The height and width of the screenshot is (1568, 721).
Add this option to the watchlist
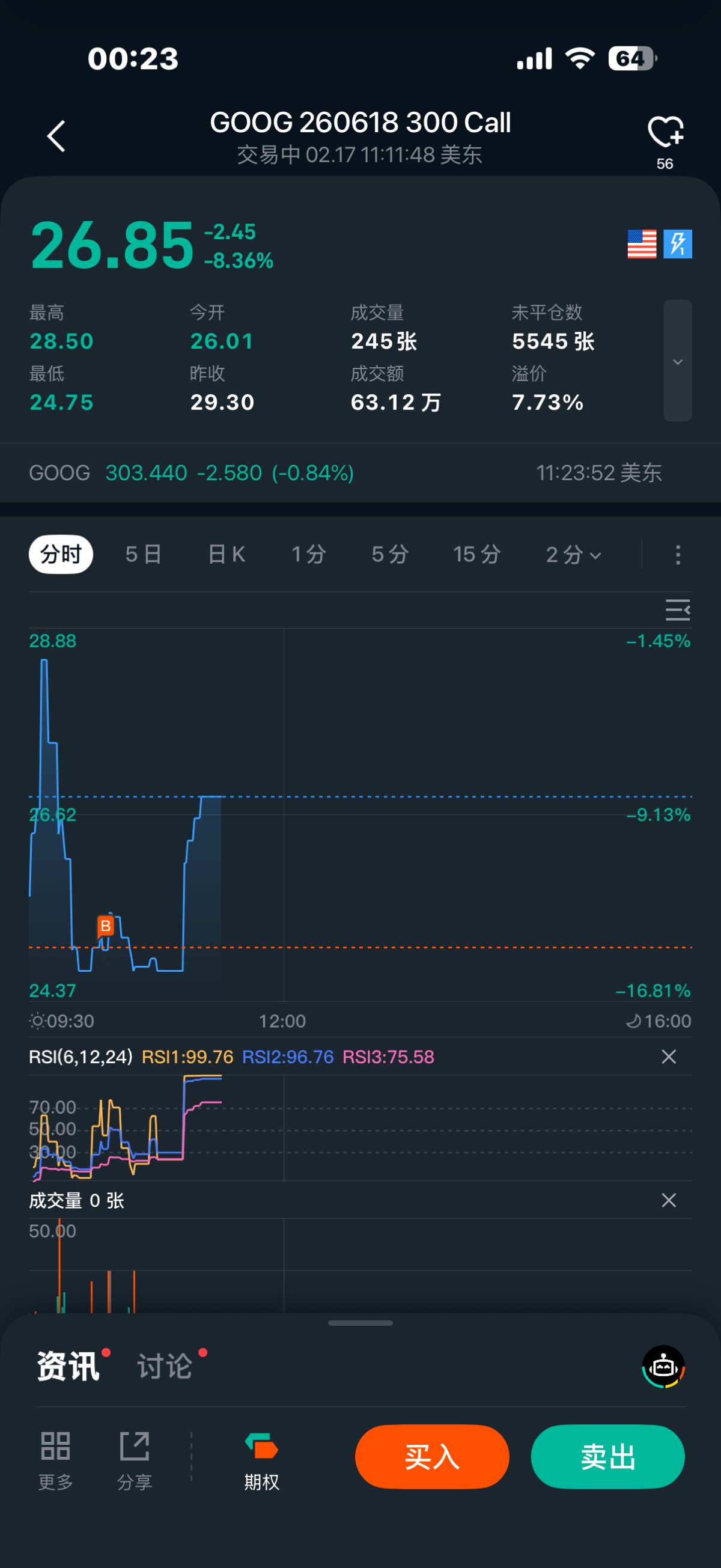pos(665,133)
